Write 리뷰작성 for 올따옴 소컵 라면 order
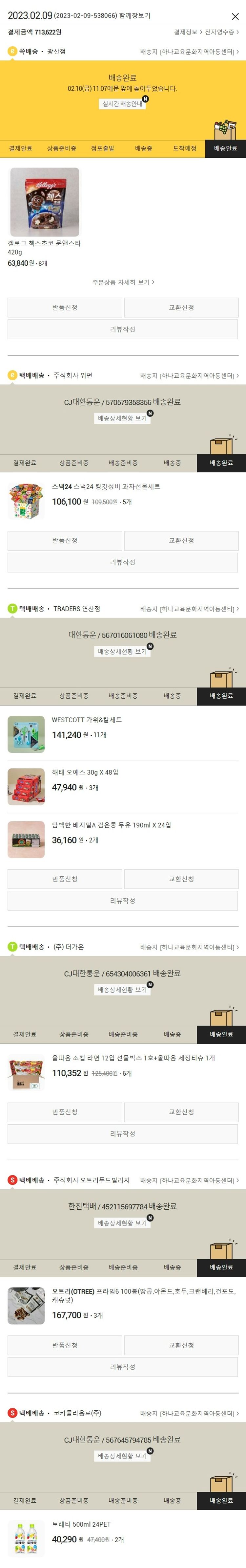Viewport: 246px width, 1568px height. point(123,1134)
